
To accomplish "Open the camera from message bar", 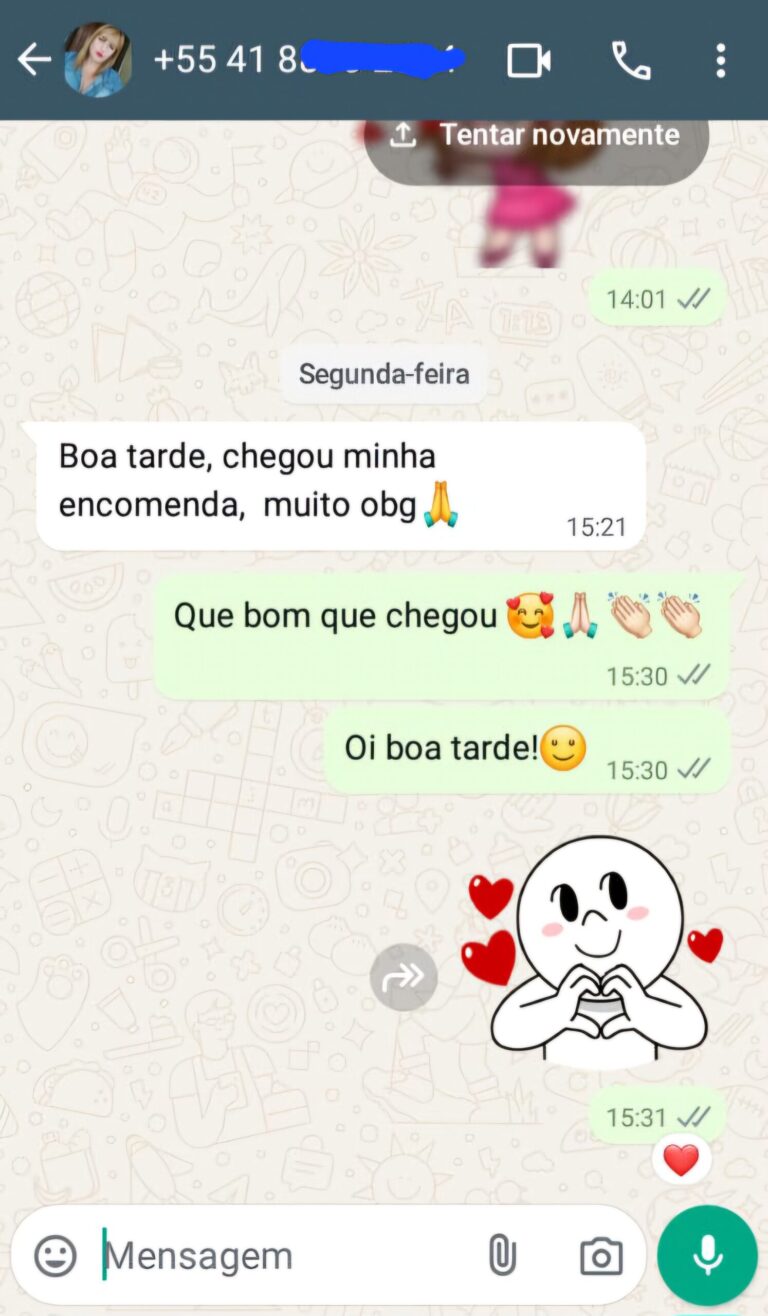I will (x=601, y=1257).
